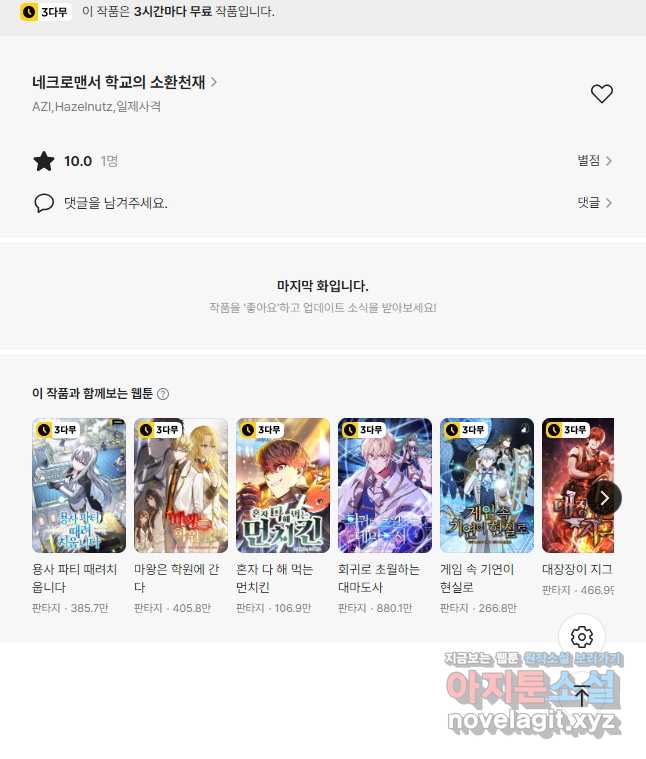Open webtoon 용사 파티 때려치웁니다
This screenshot has height=759, width=646.
[x=79, y=486]
